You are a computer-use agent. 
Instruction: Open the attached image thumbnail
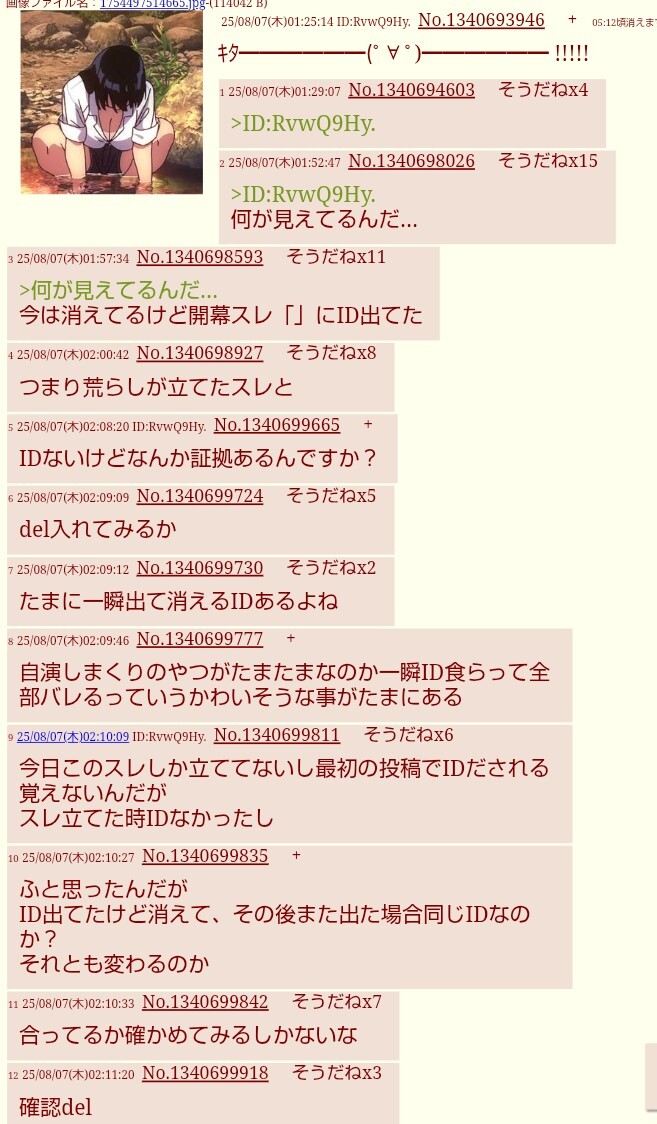[x=111, y=102]
